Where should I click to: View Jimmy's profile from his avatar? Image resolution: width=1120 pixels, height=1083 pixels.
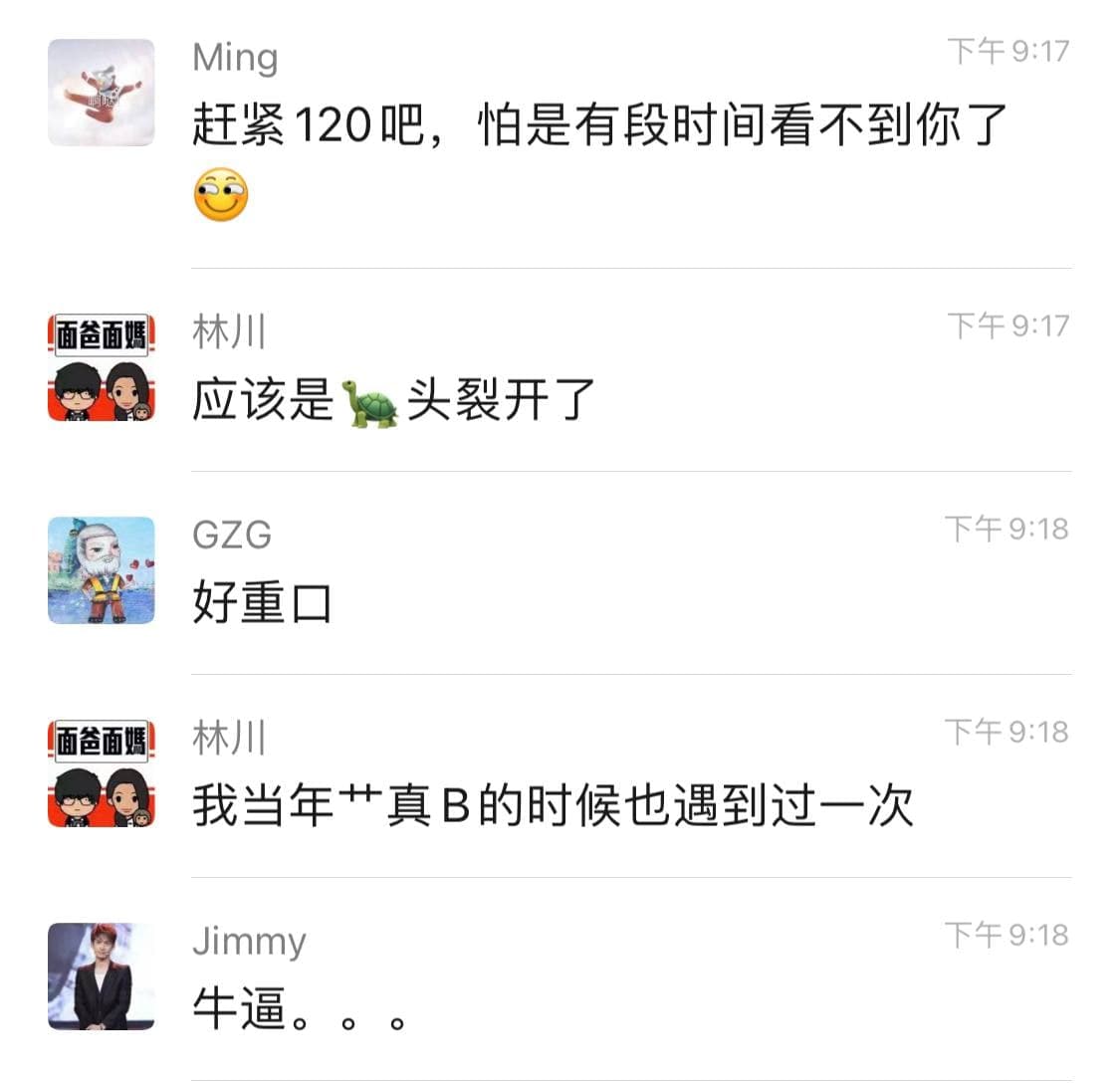(102, 976)
